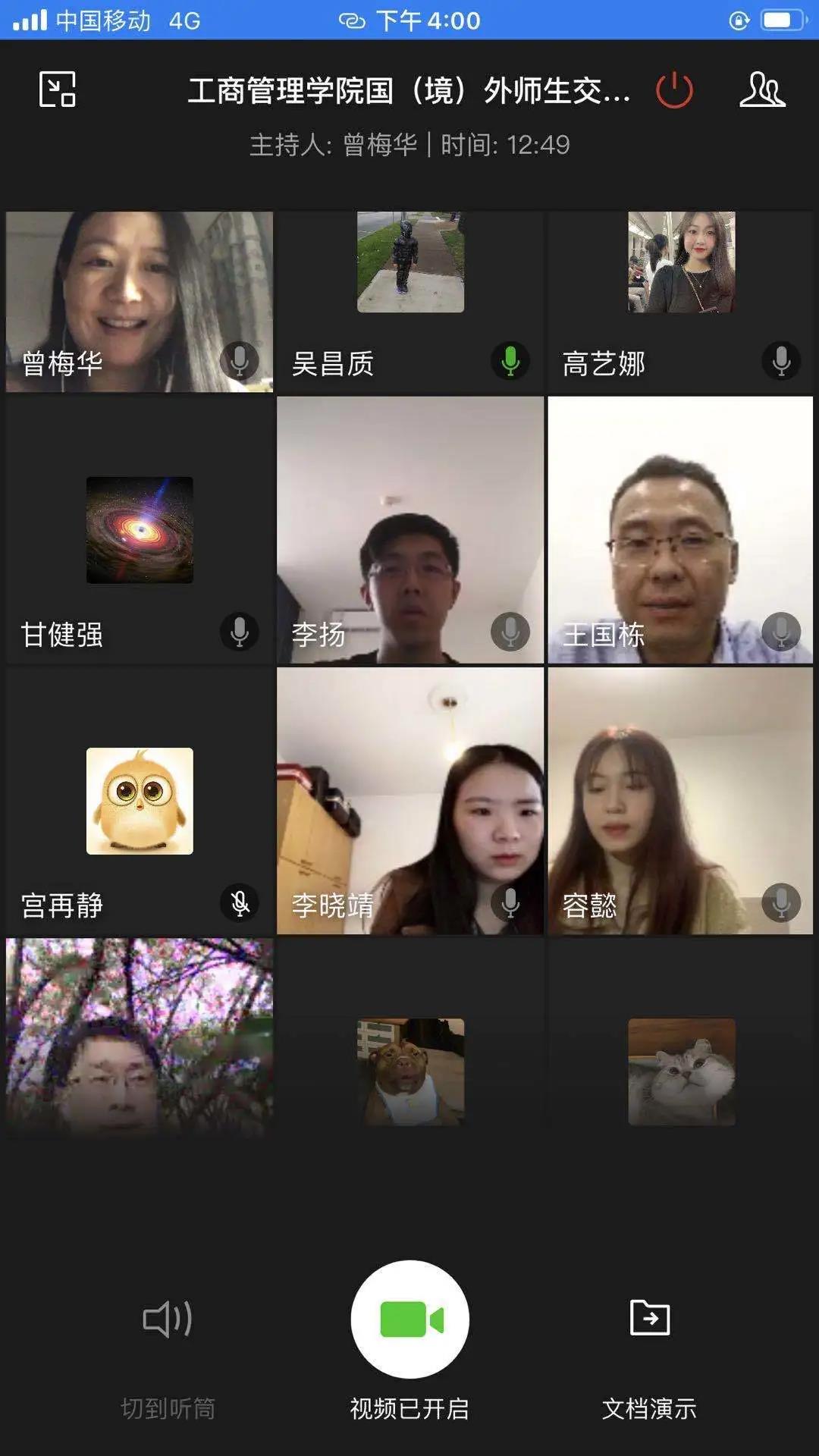The image size is (819, 1456).
Task: Tap 王国栋's video tile
Action: coord(680,530)
